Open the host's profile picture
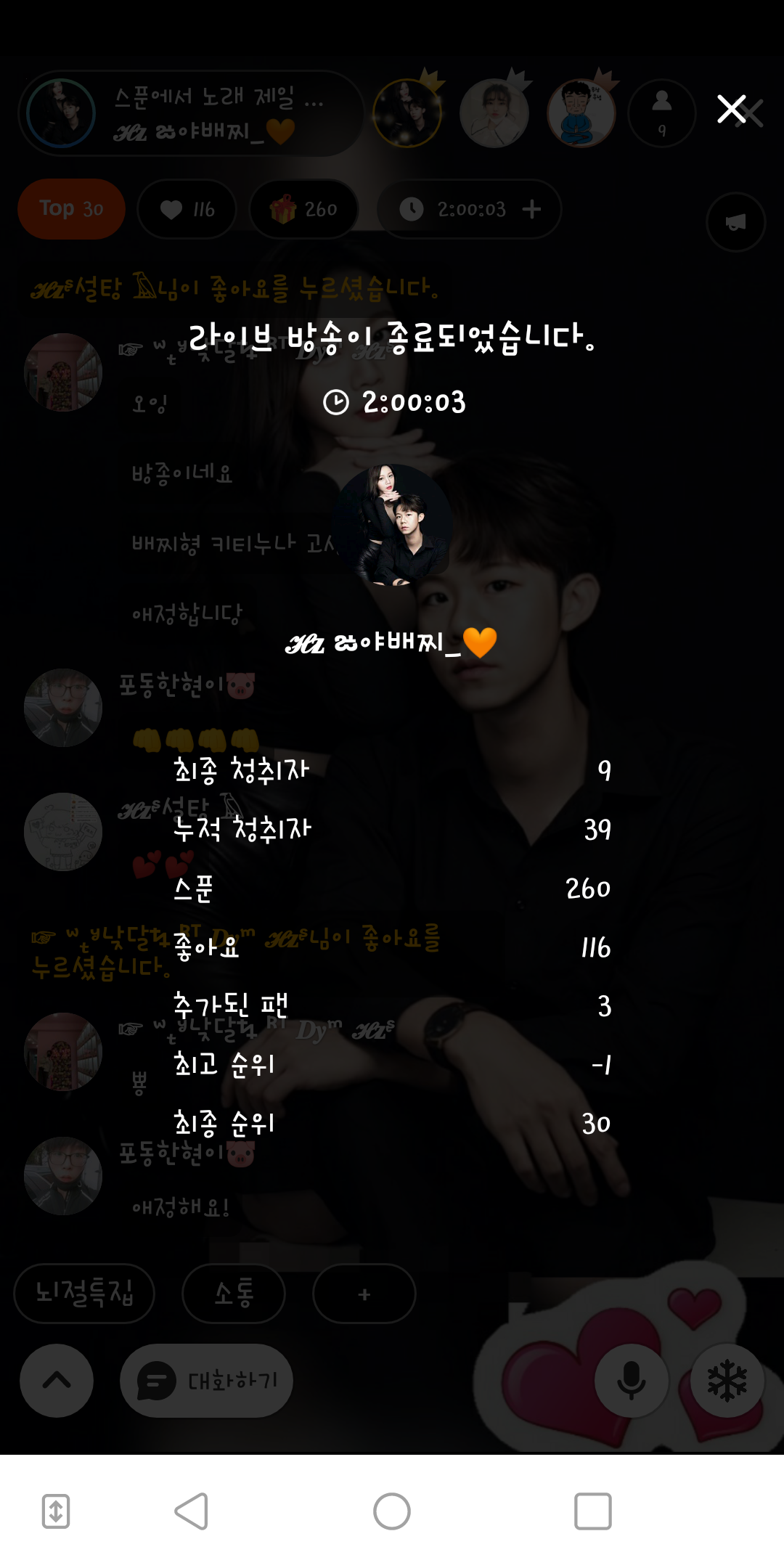Screen dimensions: 784x1568 (393, 525)
